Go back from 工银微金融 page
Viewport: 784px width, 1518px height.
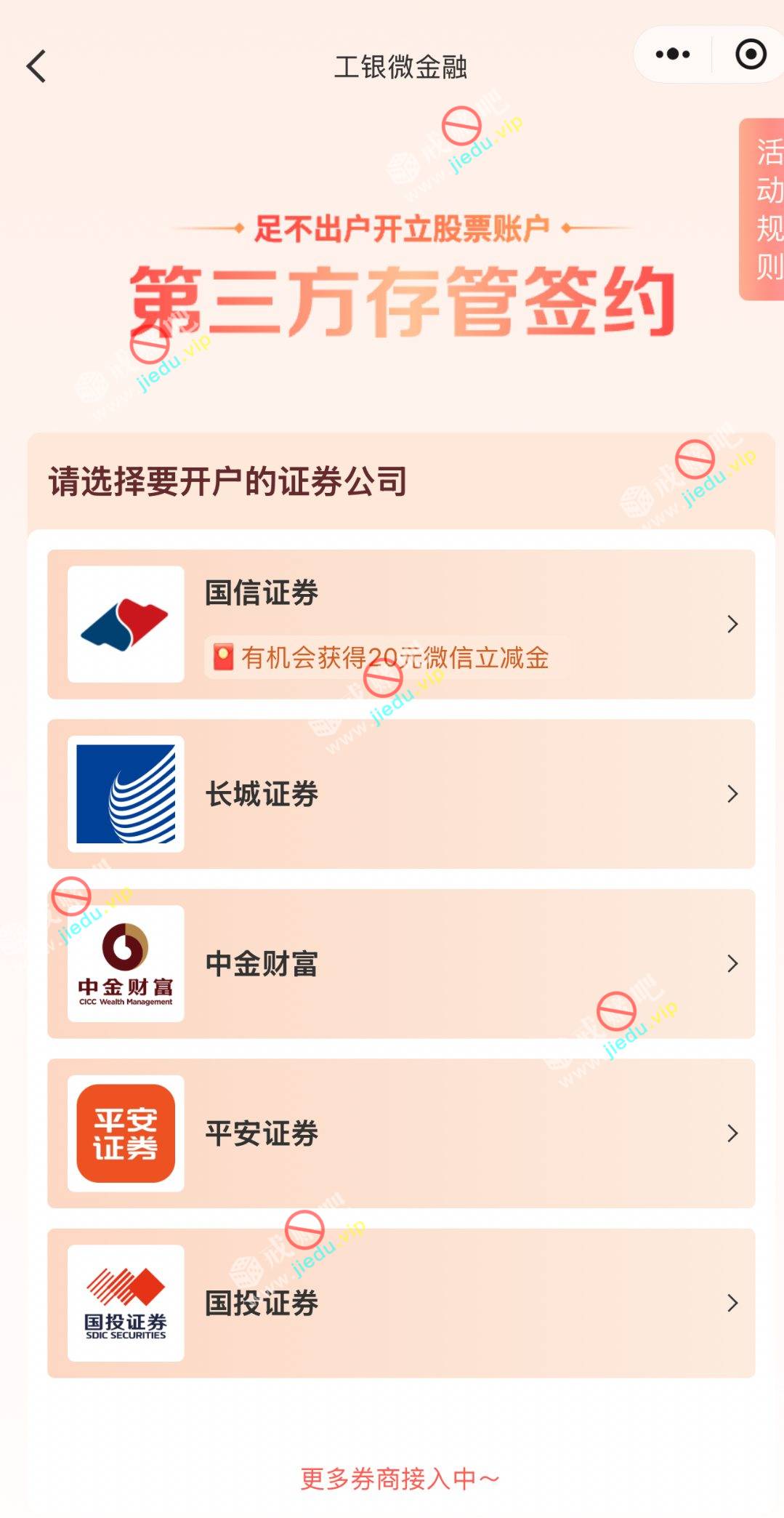(36, 66)
